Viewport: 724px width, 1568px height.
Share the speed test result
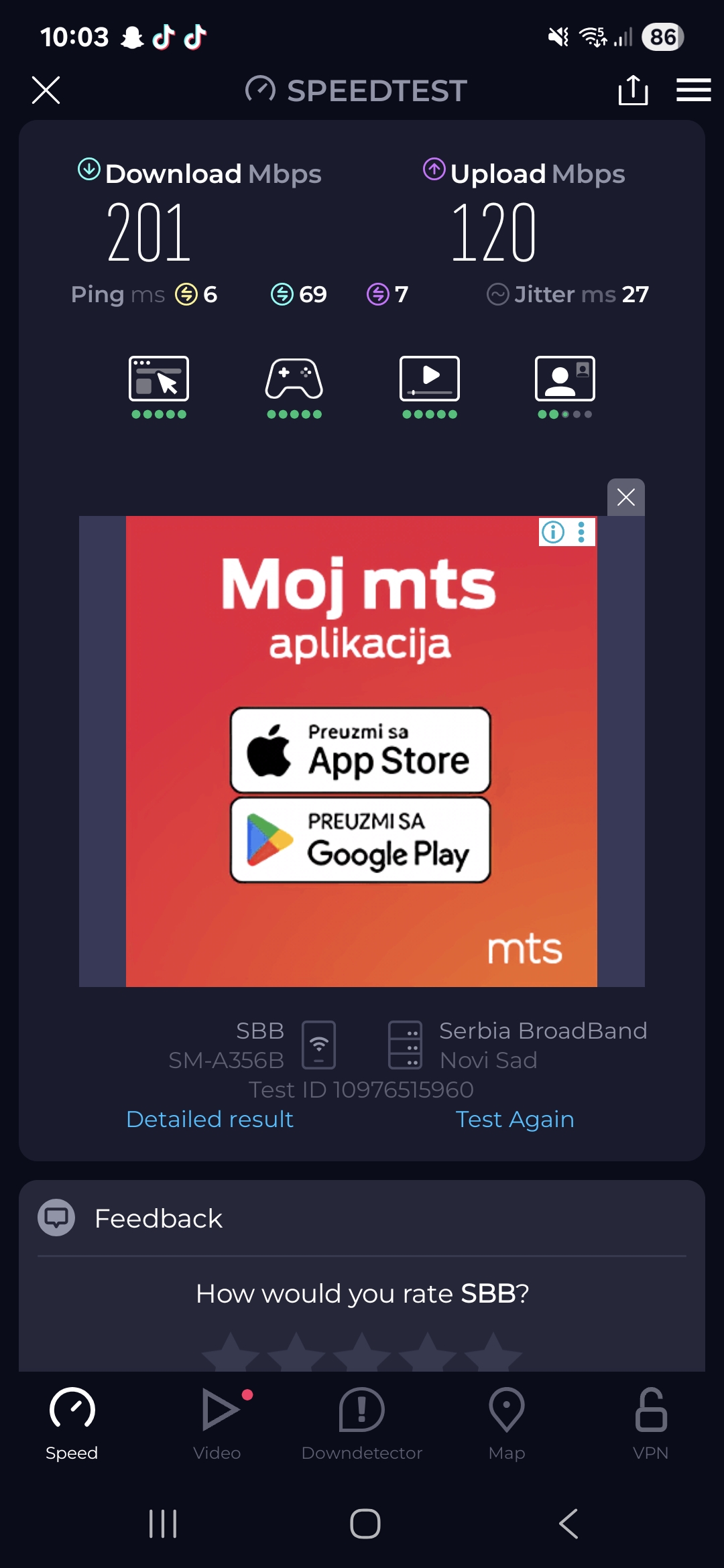633,90
